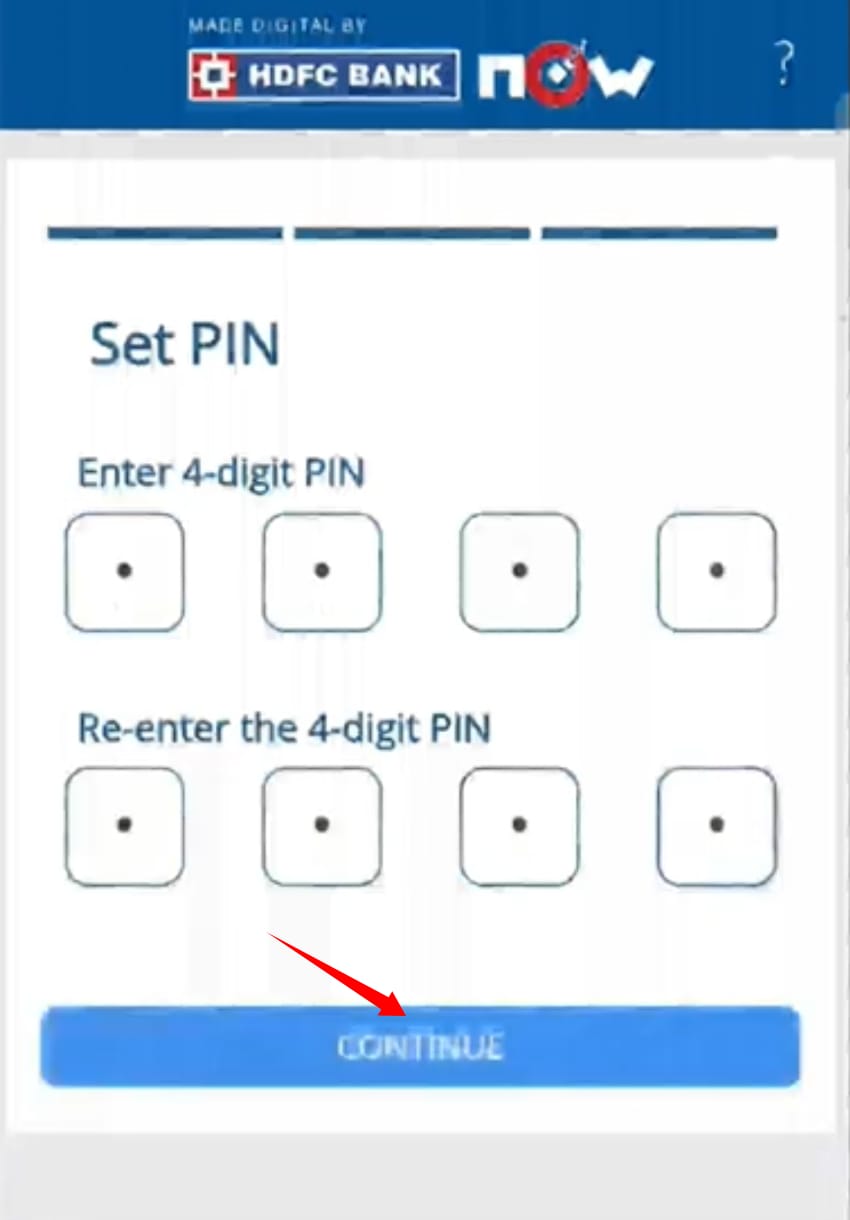The image size is (850, 1220).
Task: Focus fourth box under Re-enter the 4-digit PIN
Action: (716, 826)
